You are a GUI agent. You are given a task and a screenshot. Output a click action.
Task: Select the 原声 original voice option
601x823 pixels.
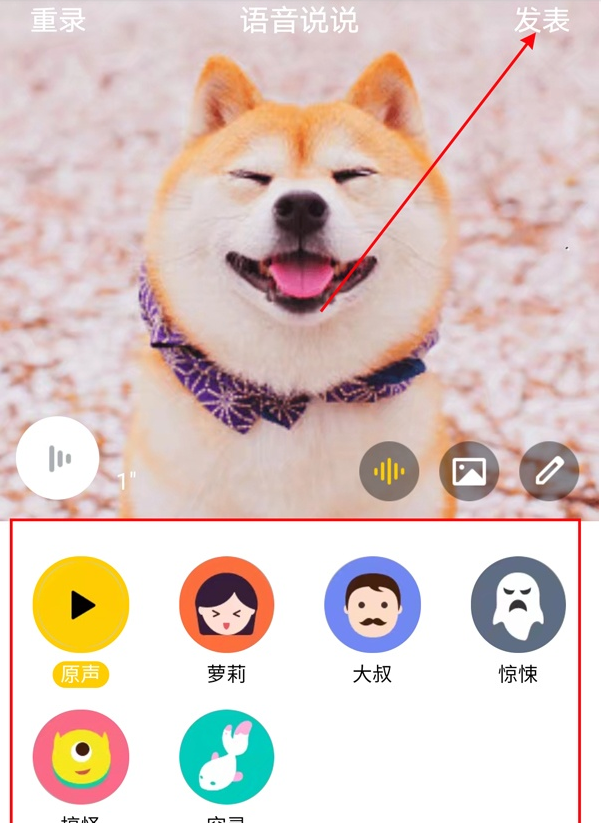point(81,604)
